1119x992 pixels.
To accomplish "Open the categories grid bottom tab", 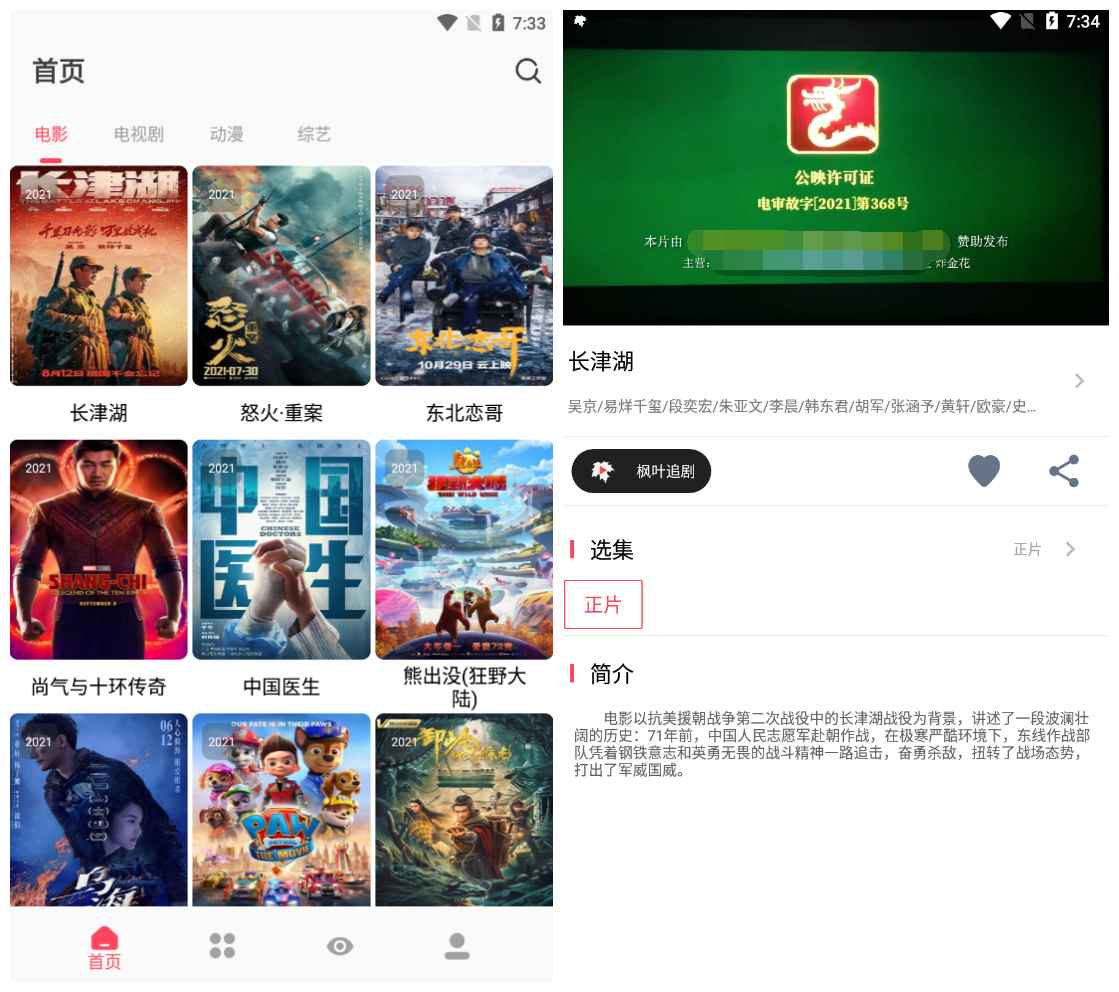I will pos(222,946).
